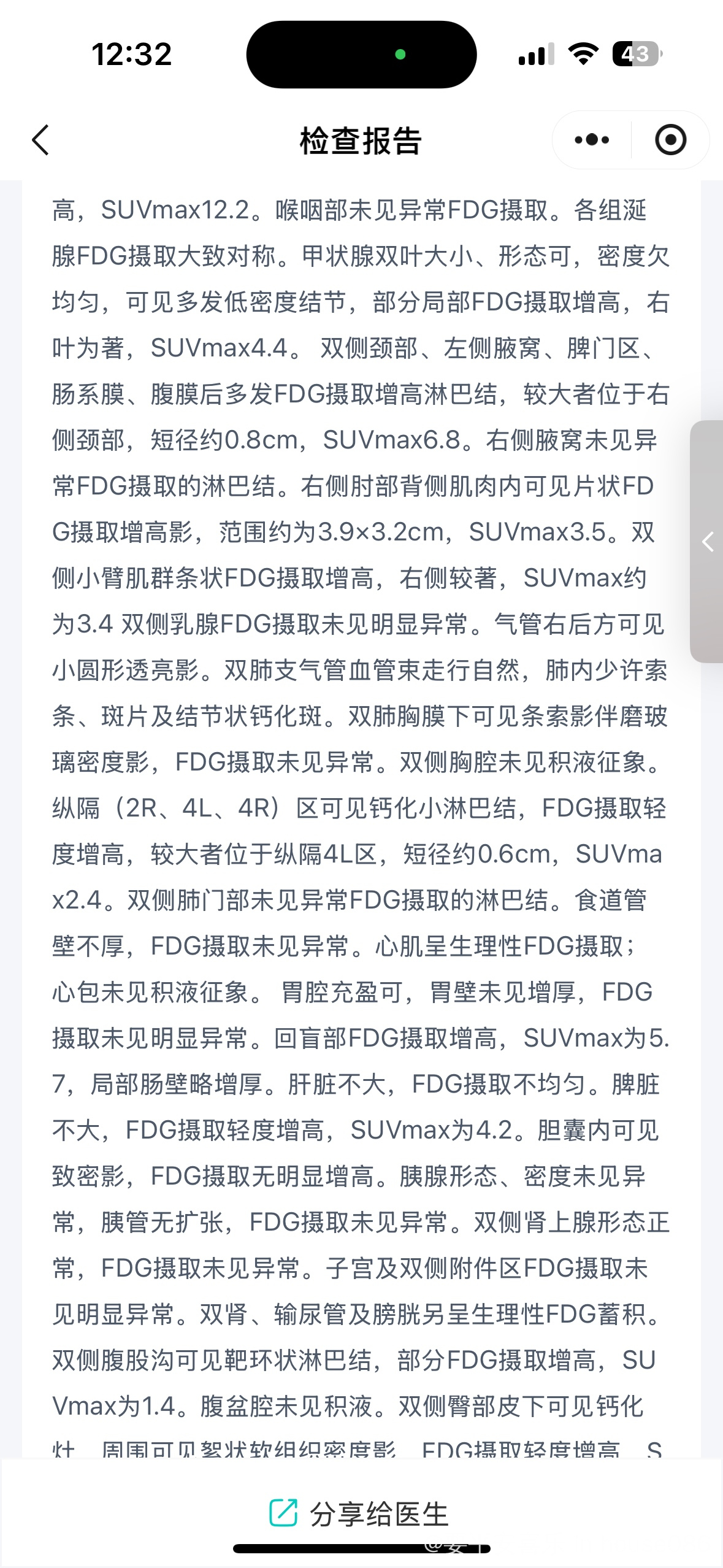Screen dimensions: 723x1568
Task: Expand the side panel arrow handle
Action: [x=707, y=541]
